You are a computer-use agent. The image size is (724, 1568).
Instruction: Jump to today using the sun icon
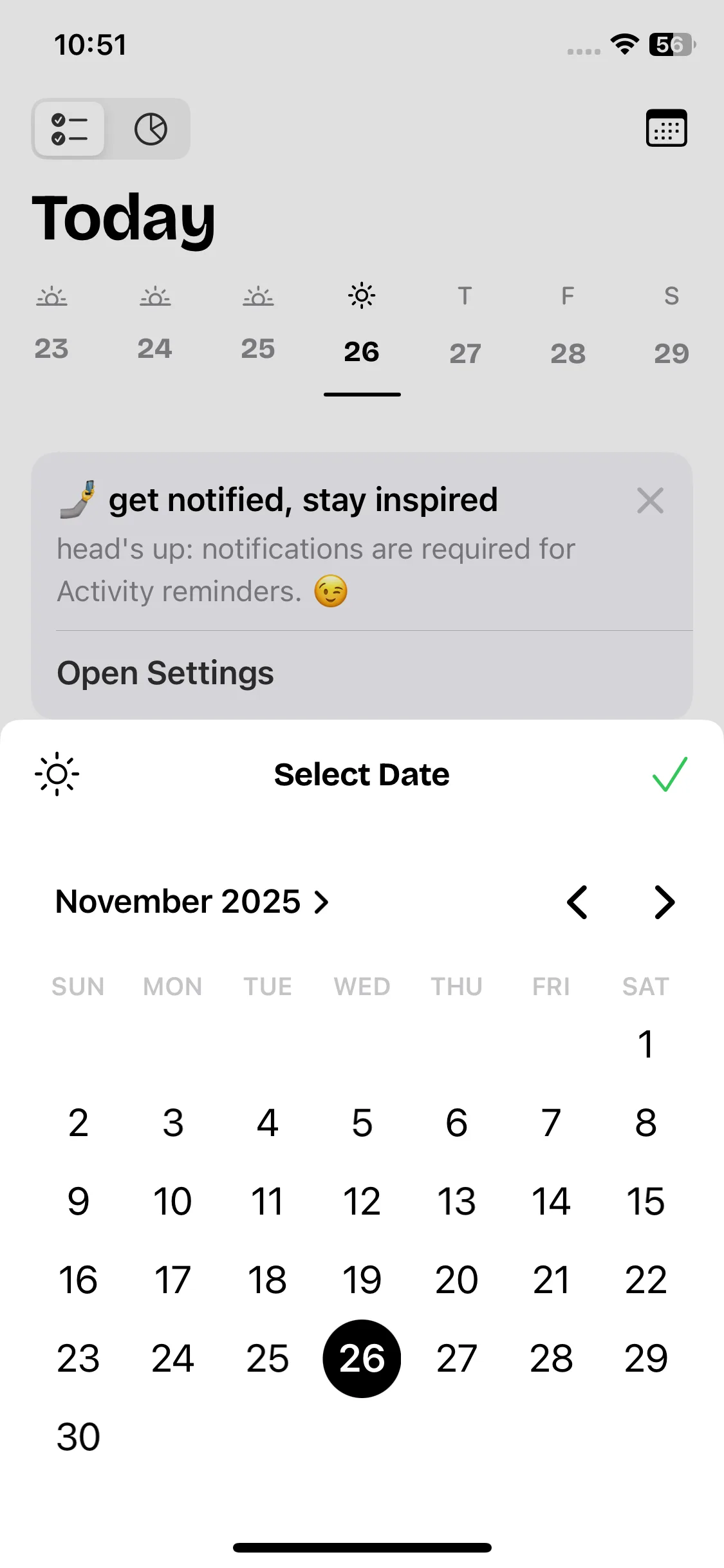point(57,774)
